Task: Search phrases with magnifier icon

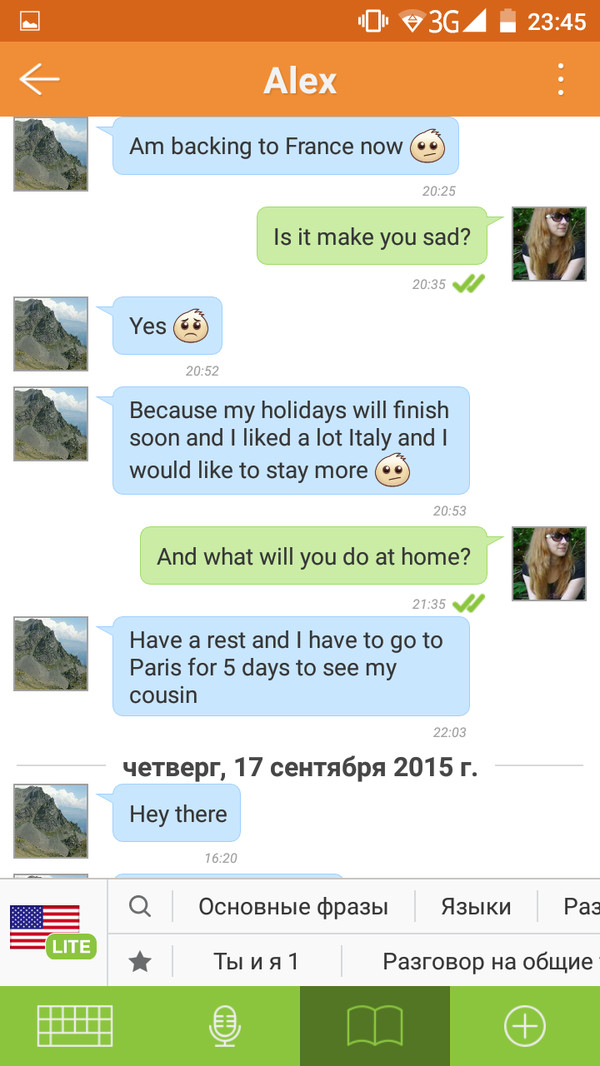Action: coord(141,907)
